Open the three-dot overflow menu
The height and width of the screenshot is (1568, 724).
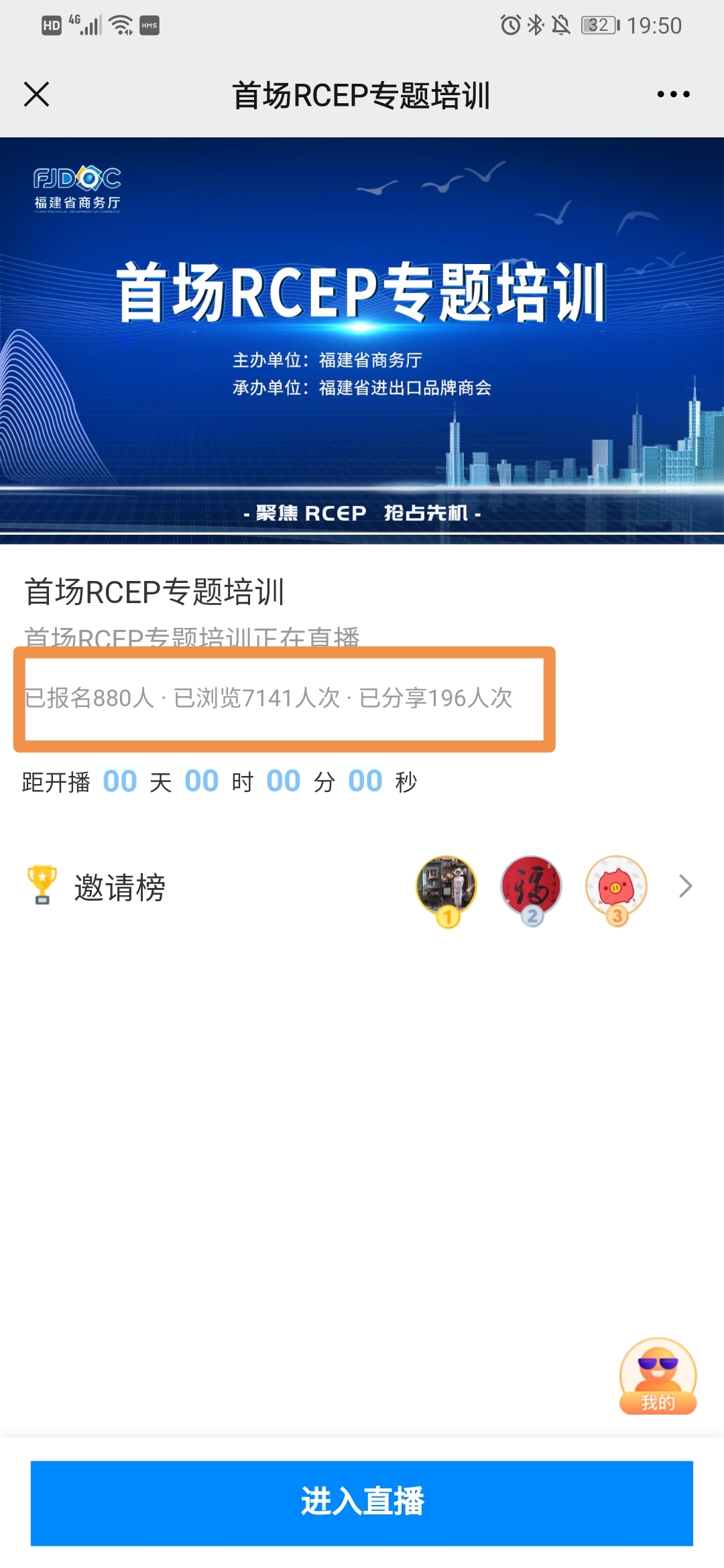(673, 94)
